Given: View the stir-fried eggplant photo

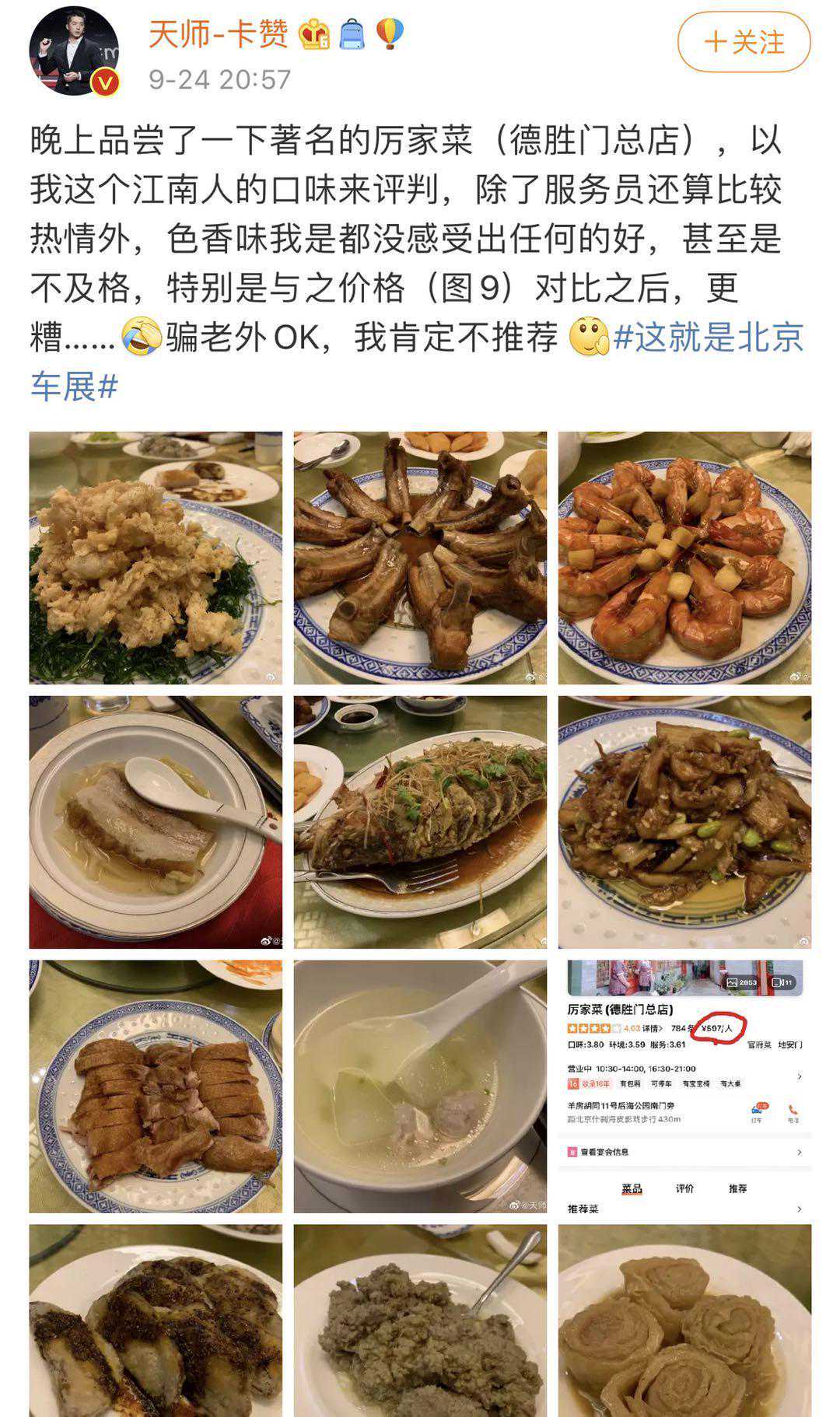Looking at the screenshot, I should click(684, 822).
